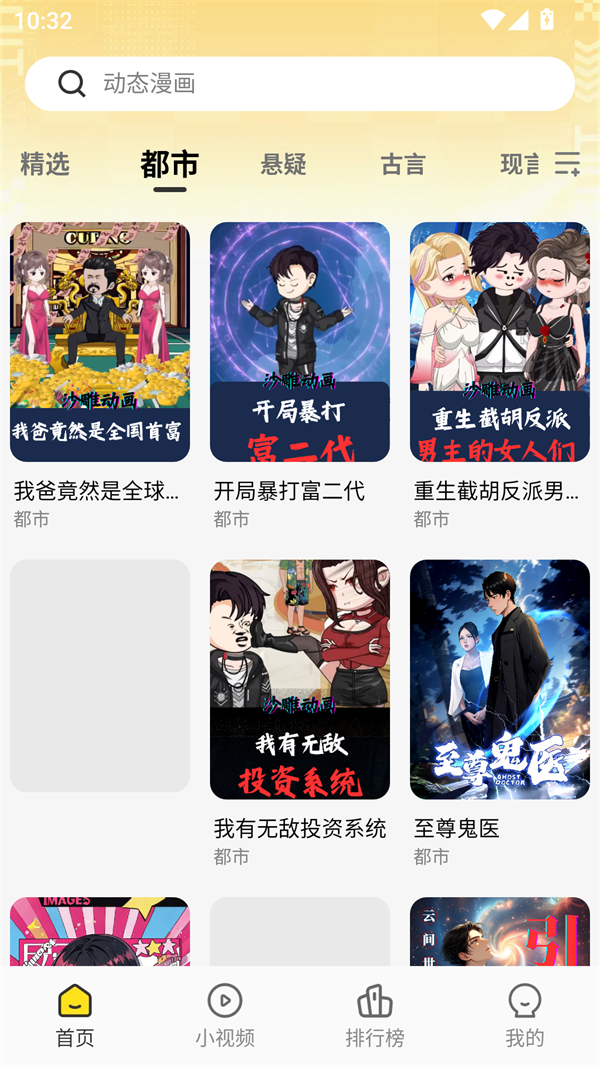Screen dimensions: 600x1066
Task: Open the 动态漫画 search box
Action: coord(300,84)
